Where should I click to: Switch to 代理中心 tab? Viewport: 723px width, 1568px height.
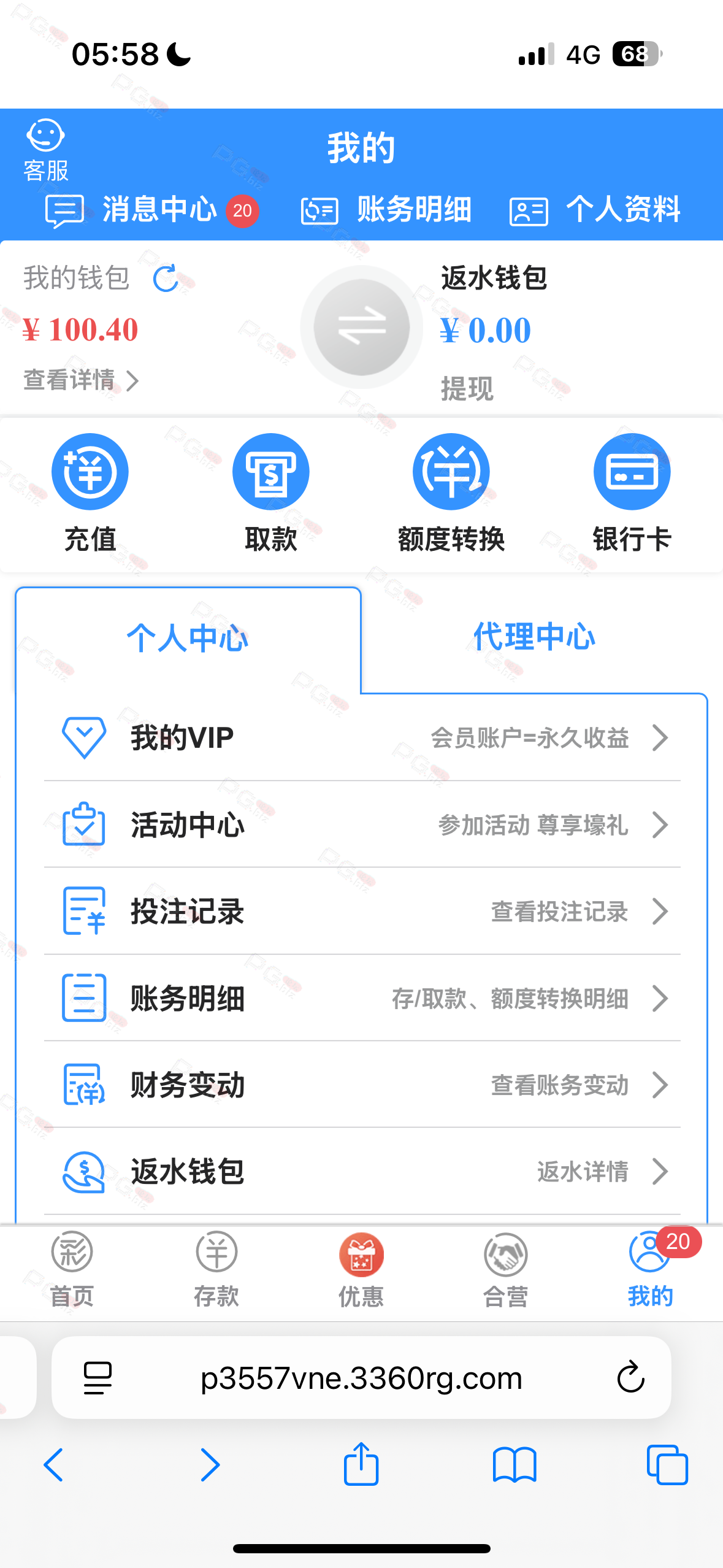[534, 637]
